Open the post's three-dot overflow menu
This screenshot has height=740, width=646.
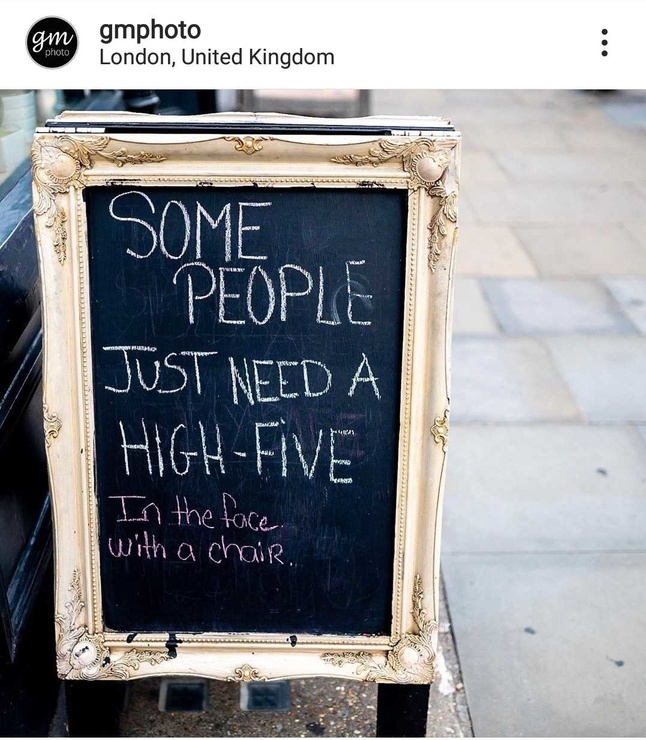point(604,43)
